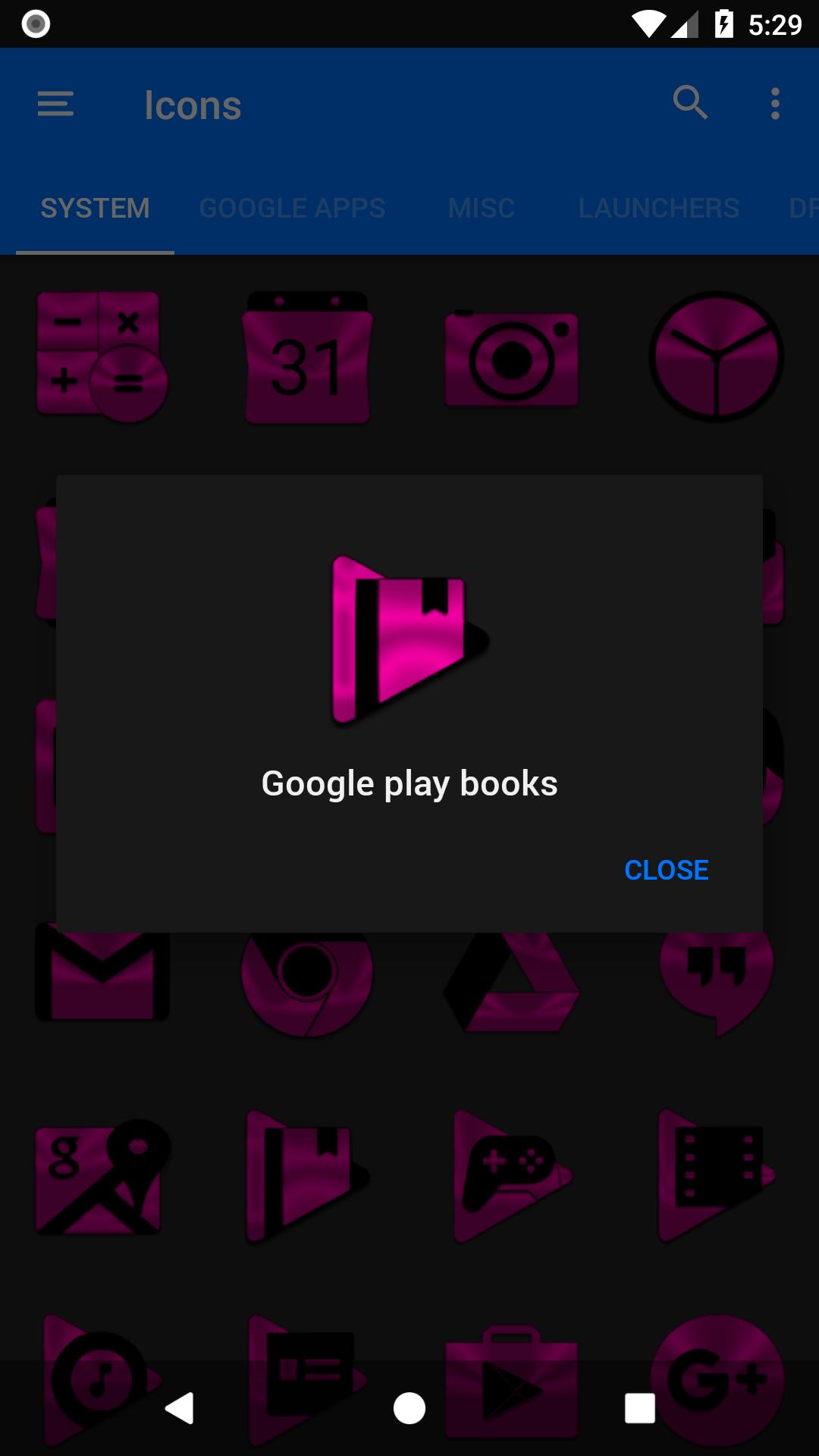Go back with system back button
The height and width of the screenshot is (1456, 819).
(180, 1408)
